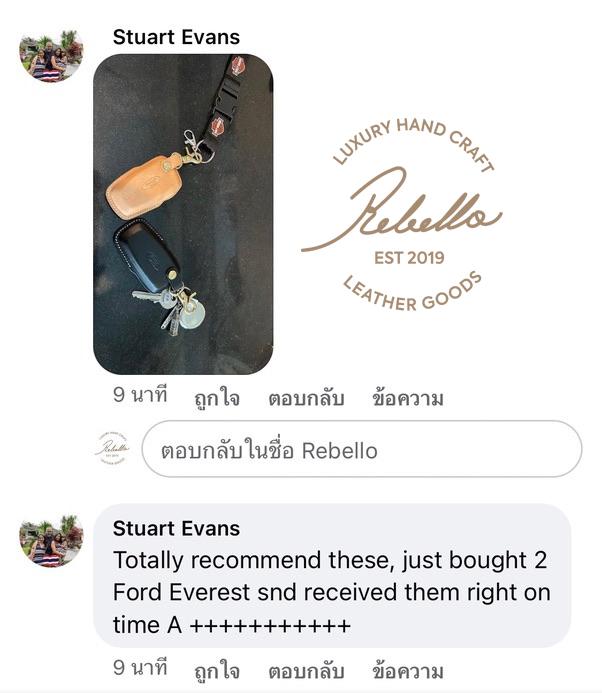Open Stuart Evans' profile from photo comment name
Screen dimensions: 602x693
[x=176, y=37]
